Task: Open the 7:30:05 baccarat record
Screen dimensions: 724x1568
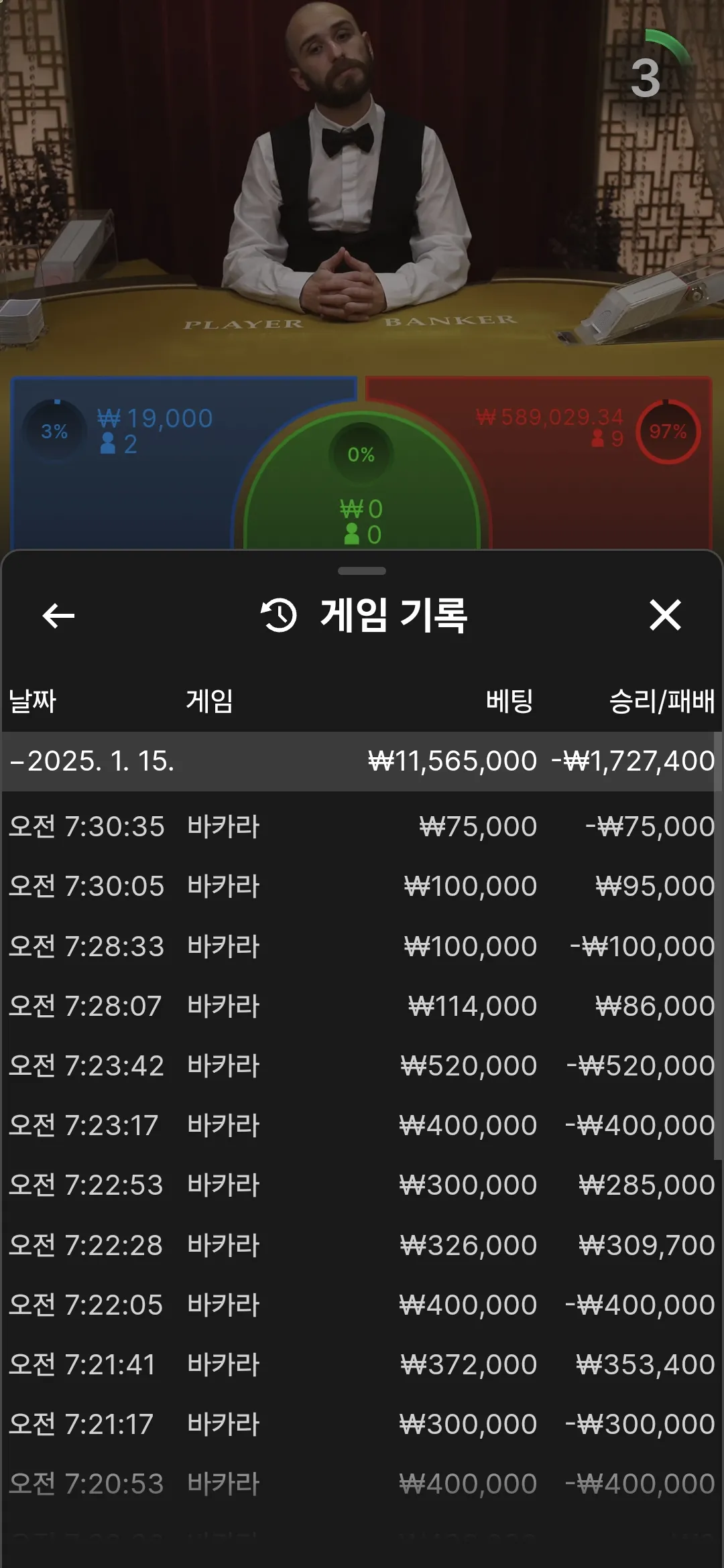Action: pos(362,886)
